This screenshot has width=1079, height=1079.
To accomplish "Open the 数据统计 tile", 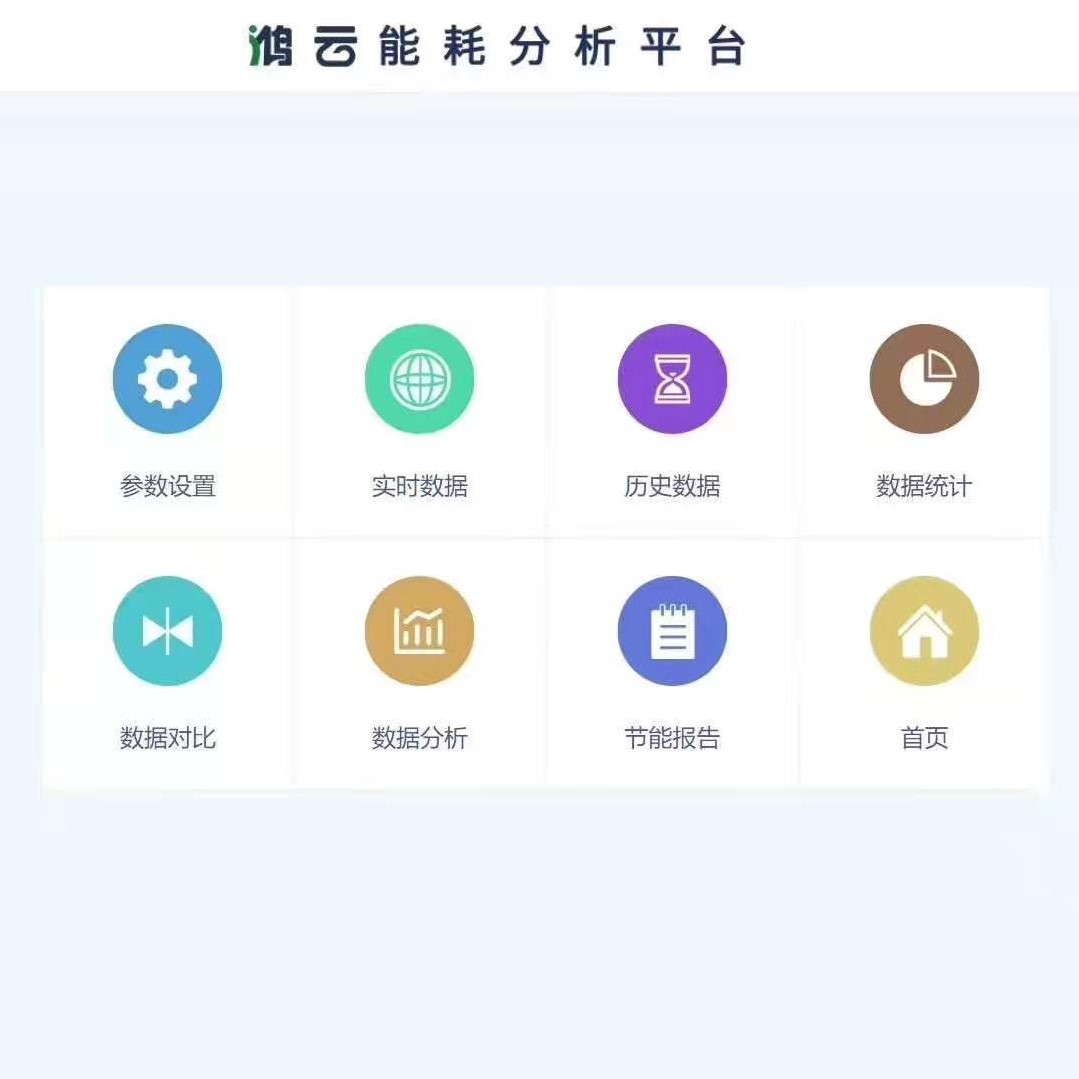I will [x=924, y=380].
